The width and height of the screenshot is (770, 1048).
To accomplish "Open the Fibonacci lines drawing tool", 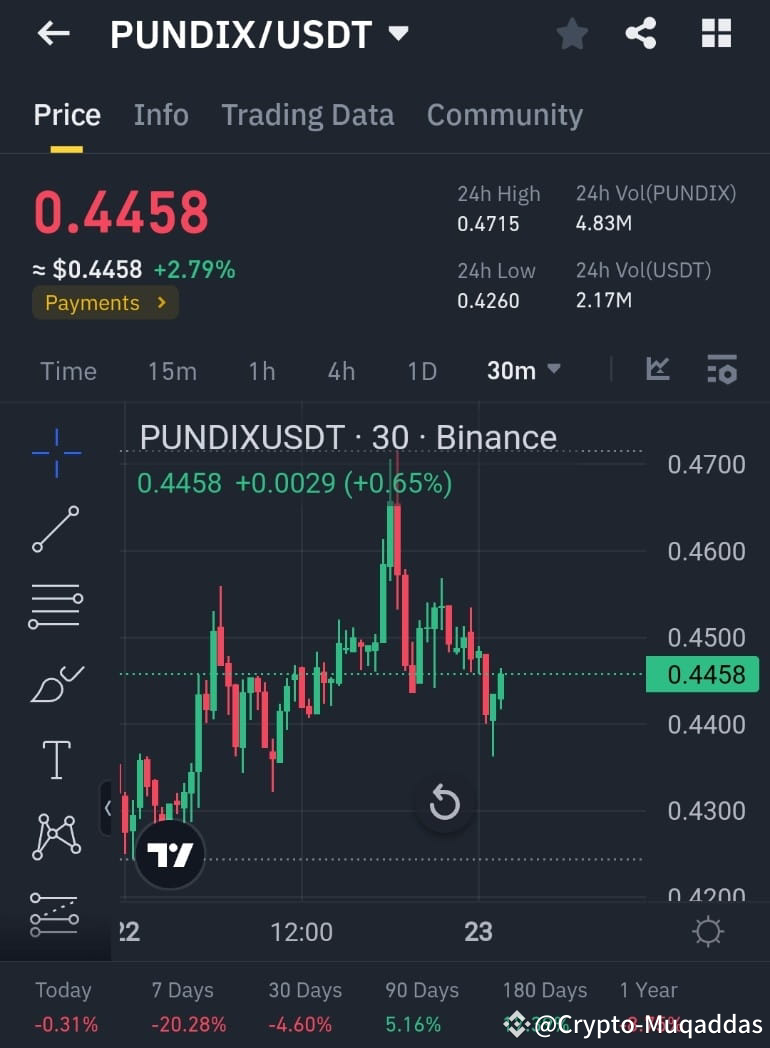I will coord(55,605).
